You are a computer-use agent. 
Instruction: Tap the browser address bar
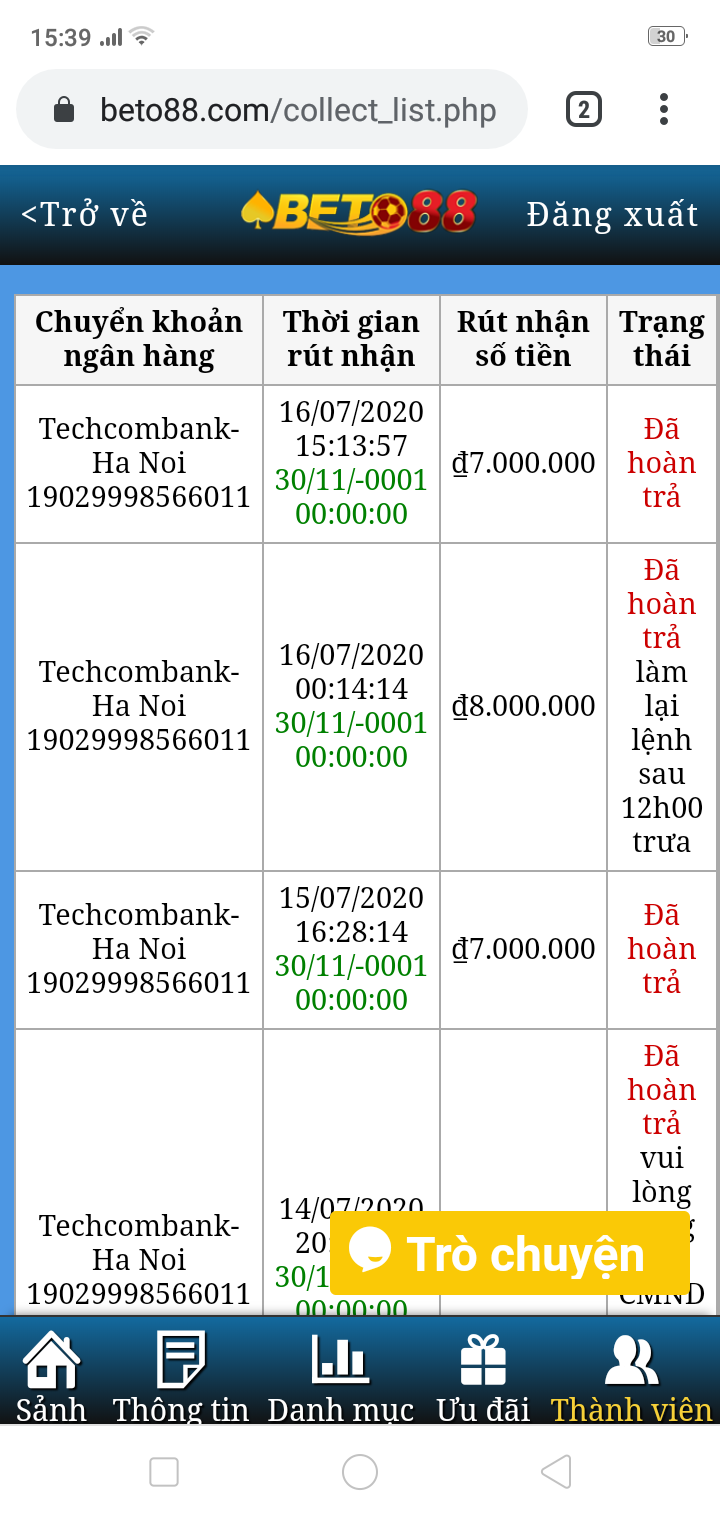pyautogui.click(x=272, y=109)
